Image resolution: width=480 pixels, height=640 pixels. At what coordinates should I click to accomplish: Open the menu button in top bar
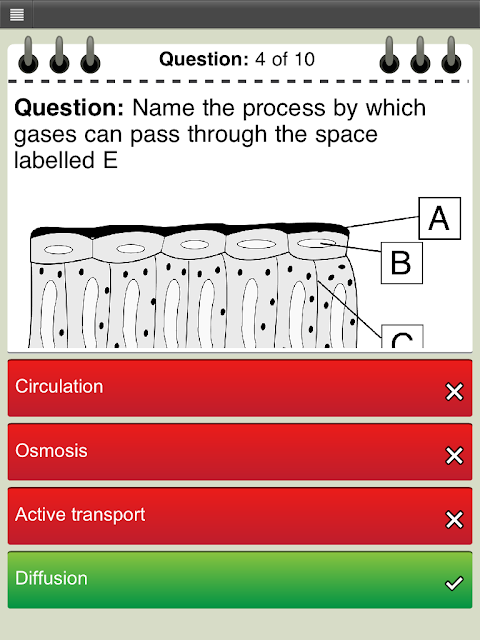pyautogui.click(x=16, y=15)
